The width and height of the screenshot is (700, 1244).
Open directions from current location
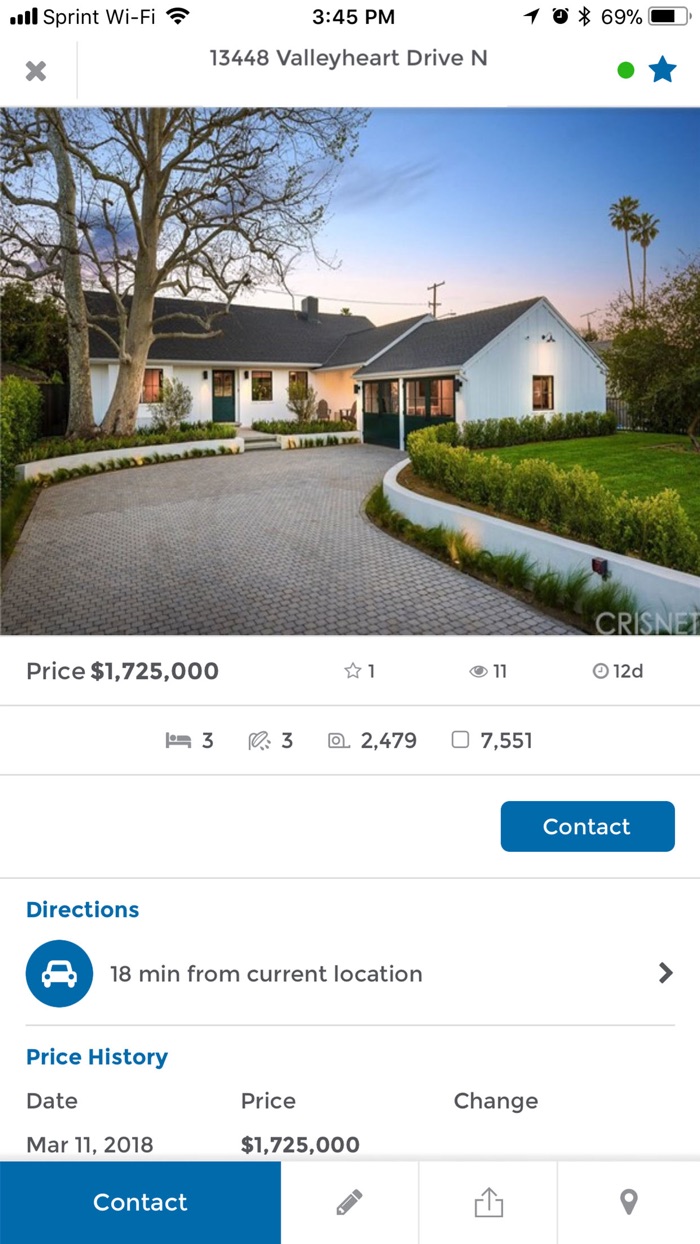[350, 973]
